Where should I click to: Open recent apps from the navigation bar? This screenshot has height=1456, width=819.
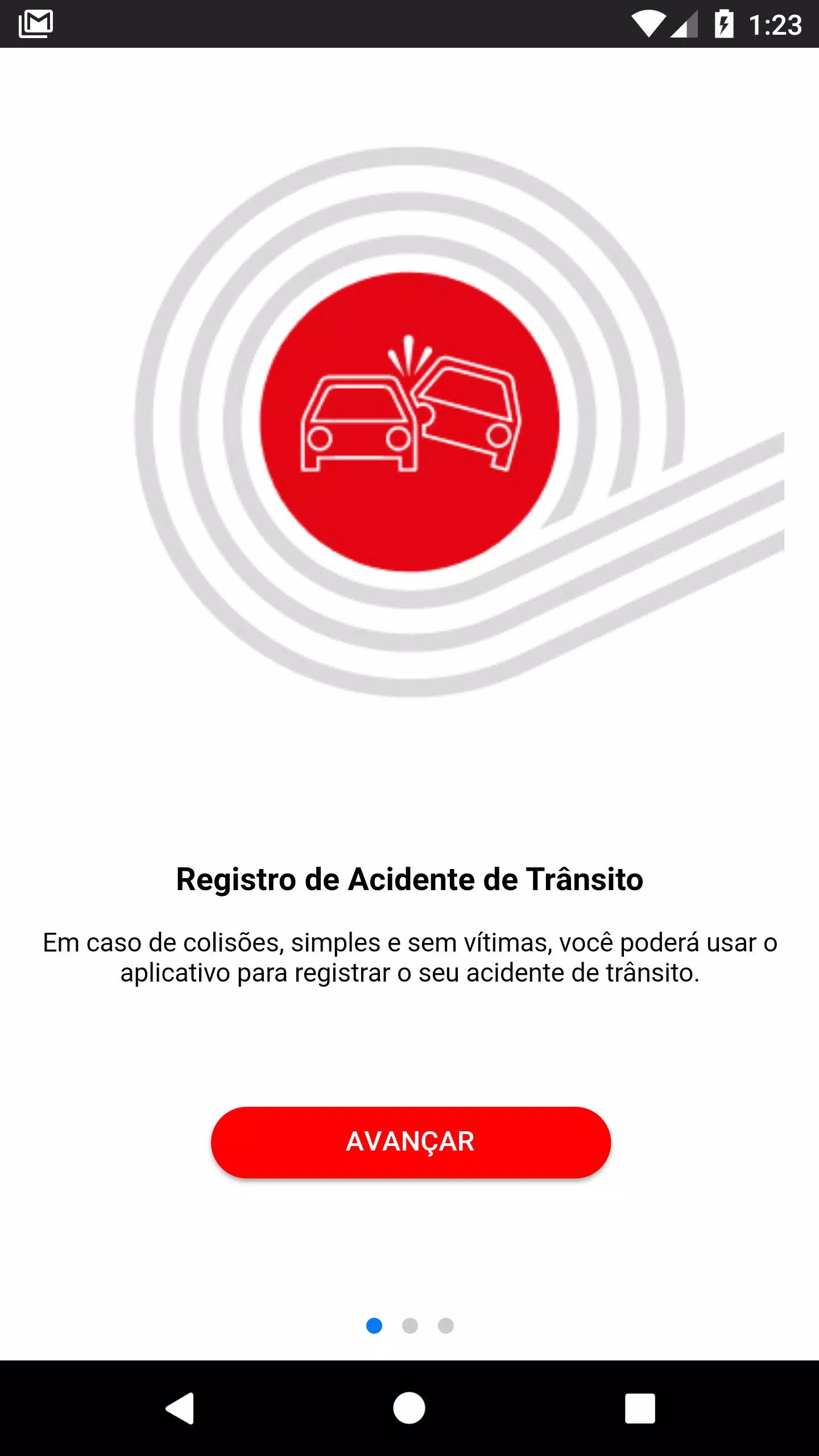(640, 1408)
